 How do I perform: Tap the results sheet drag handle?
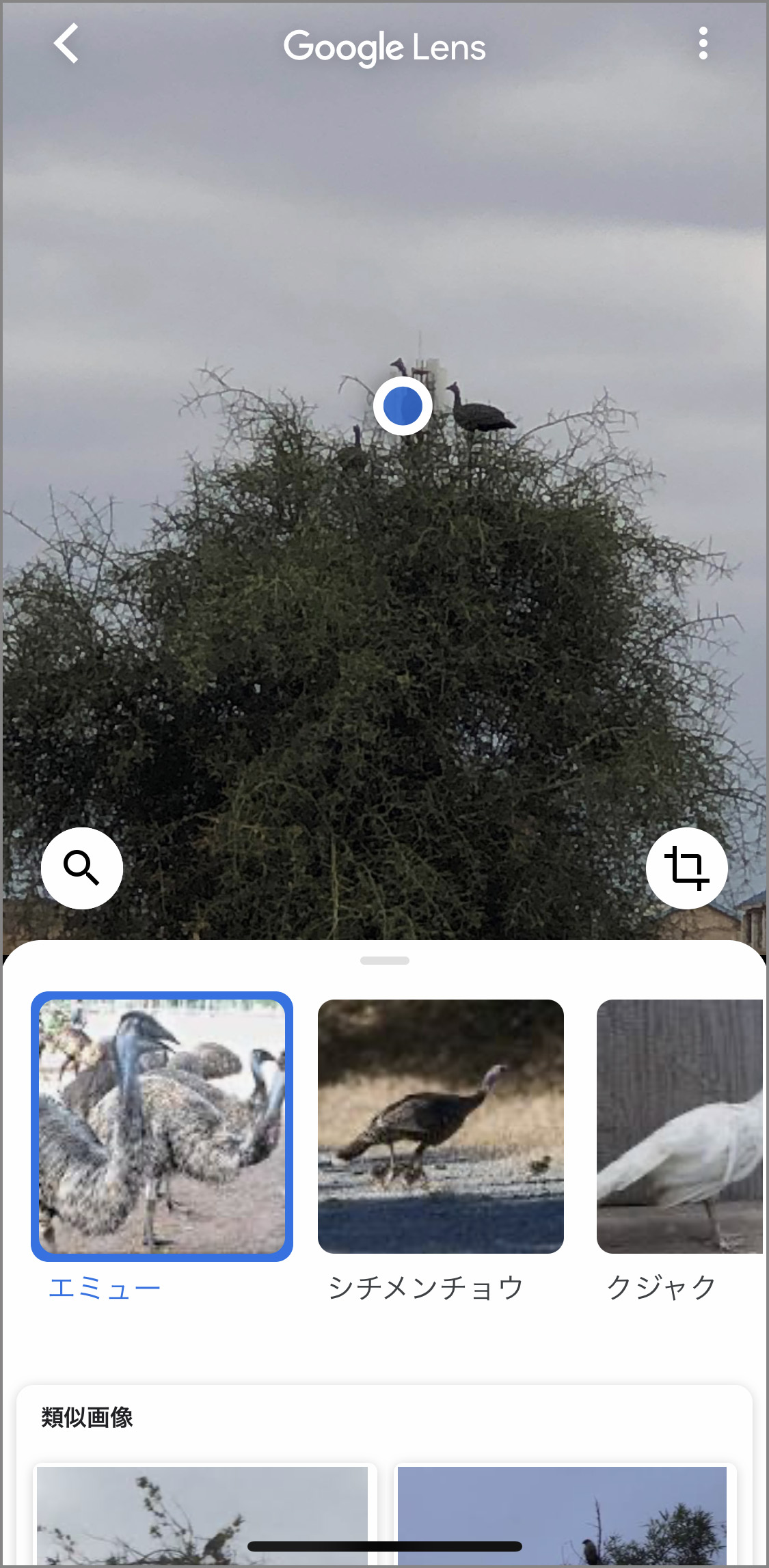pyautogui.click(x=384, y=961)
